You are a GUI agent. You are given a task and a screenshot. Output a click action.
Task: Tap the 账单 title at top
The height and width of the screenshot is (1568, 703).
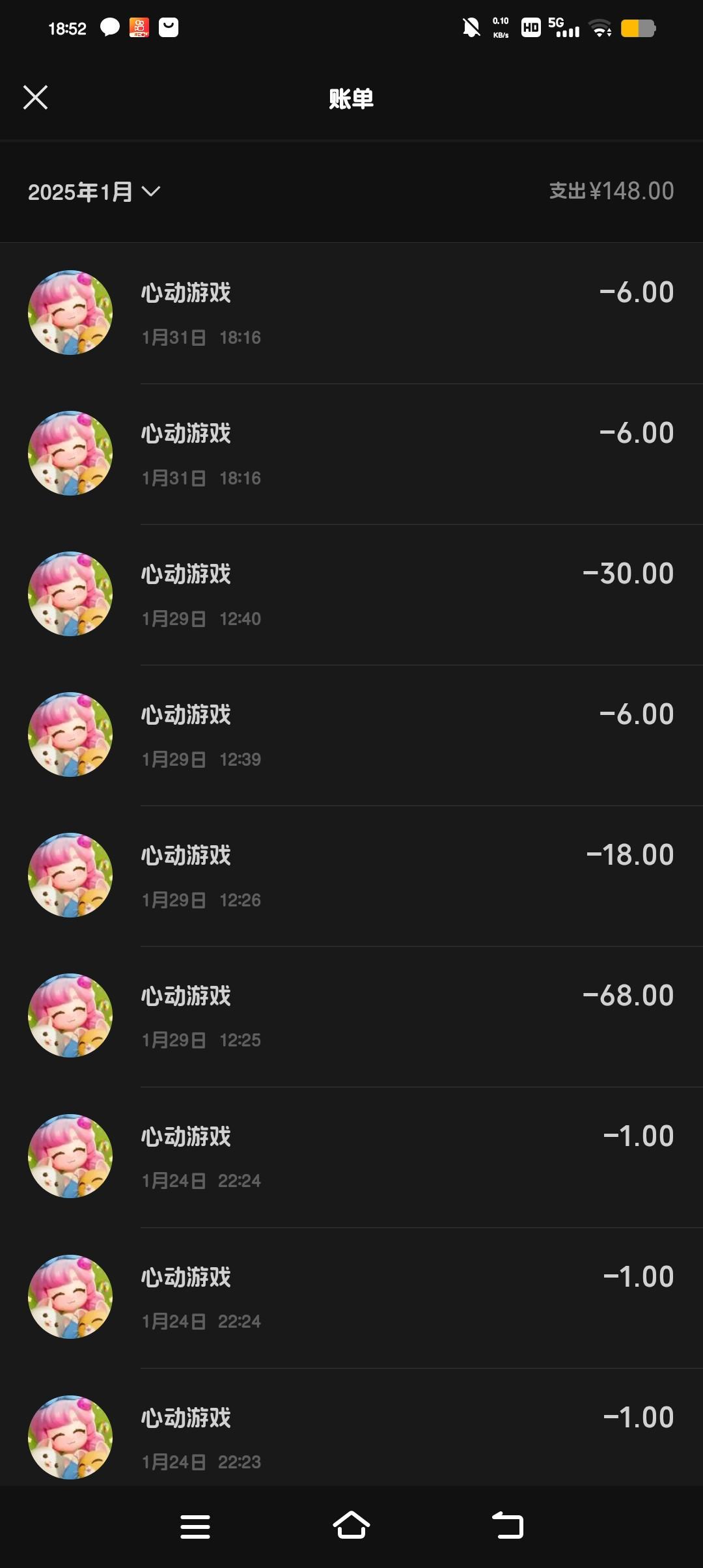coord(351,99)
